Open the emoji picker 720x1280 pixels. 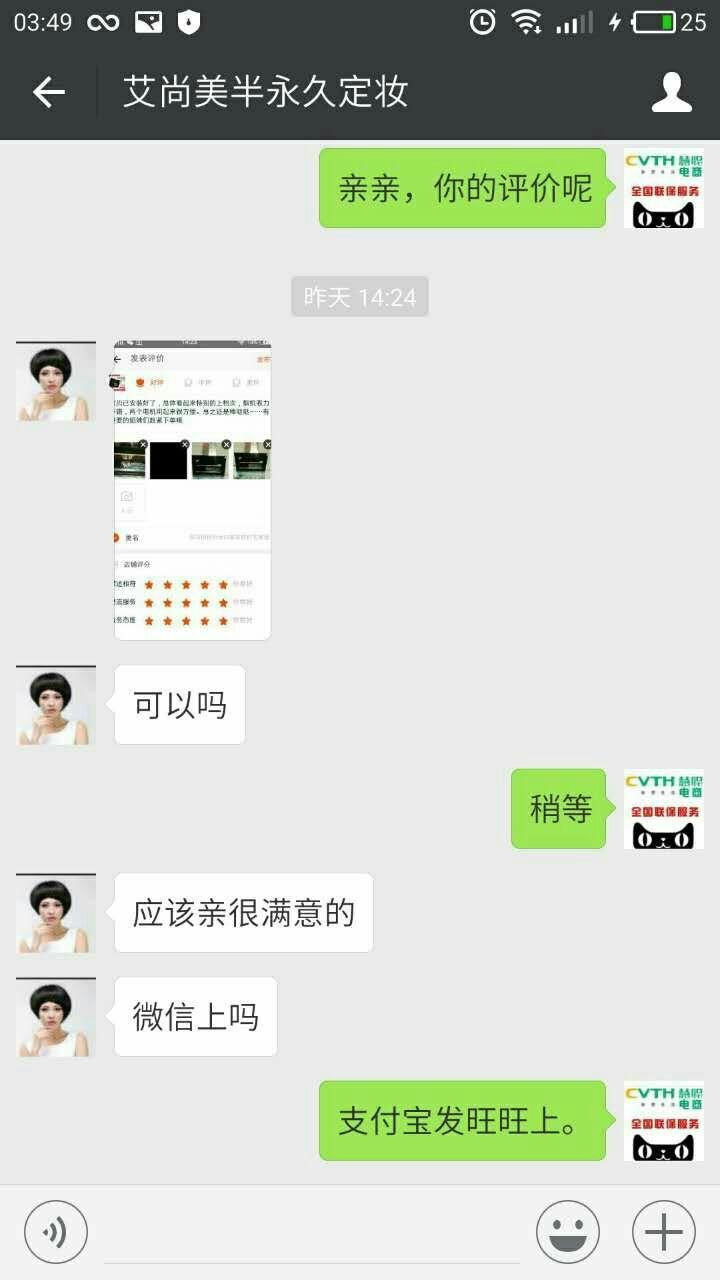point(568,1231)
